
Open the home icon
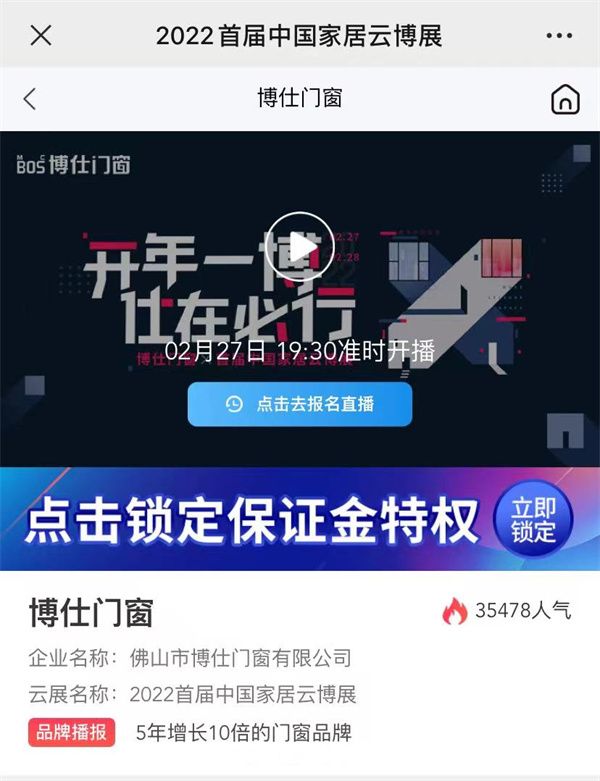point(565,99)
